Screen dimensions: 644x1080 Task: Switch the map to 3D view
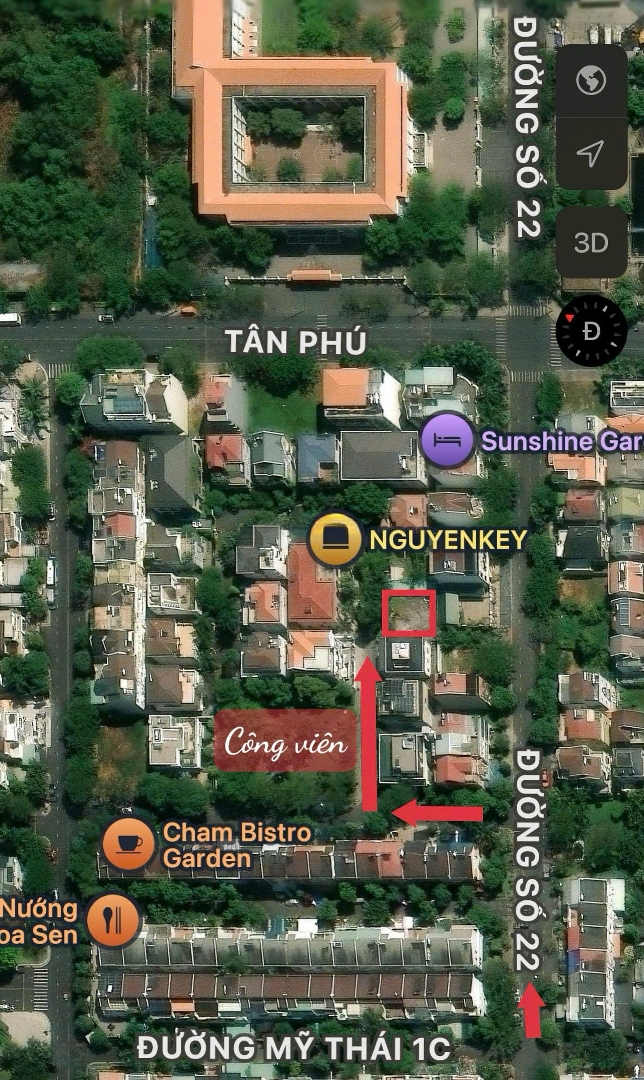tap(591, 243)
